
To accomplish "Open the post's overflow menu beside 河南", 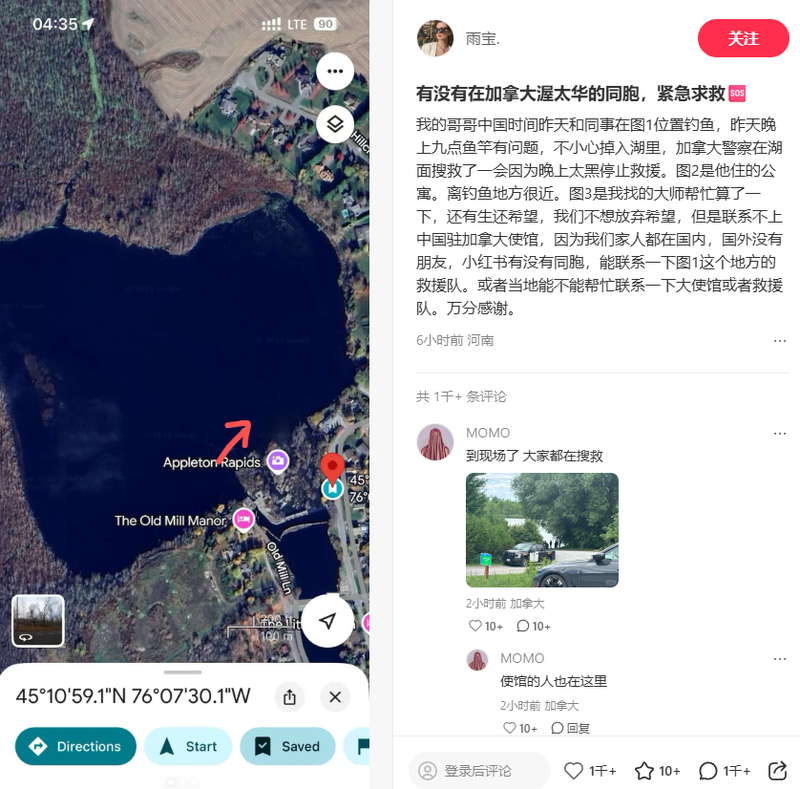I will [779, 340].
